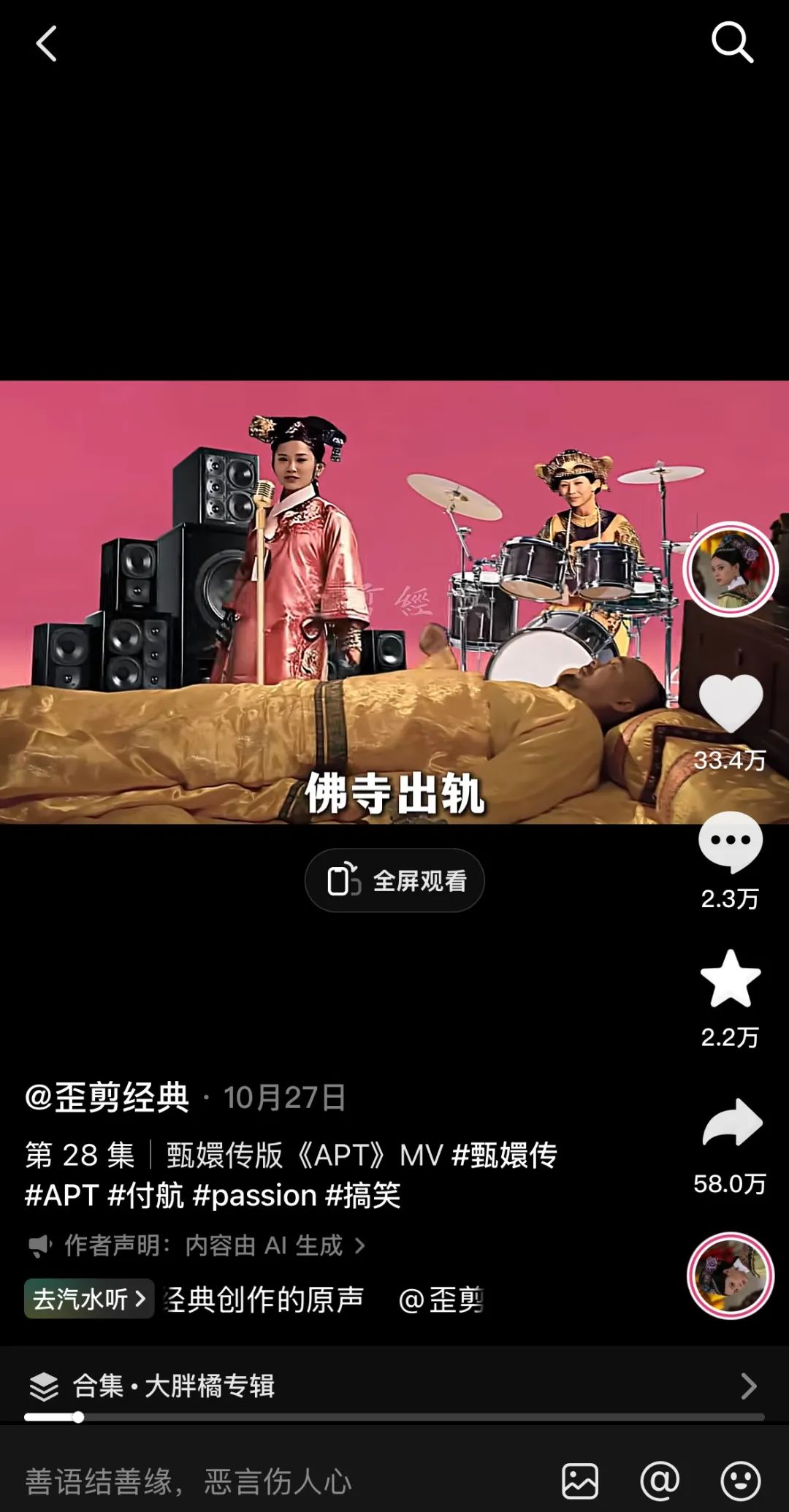Open the comments bubble

731,841
